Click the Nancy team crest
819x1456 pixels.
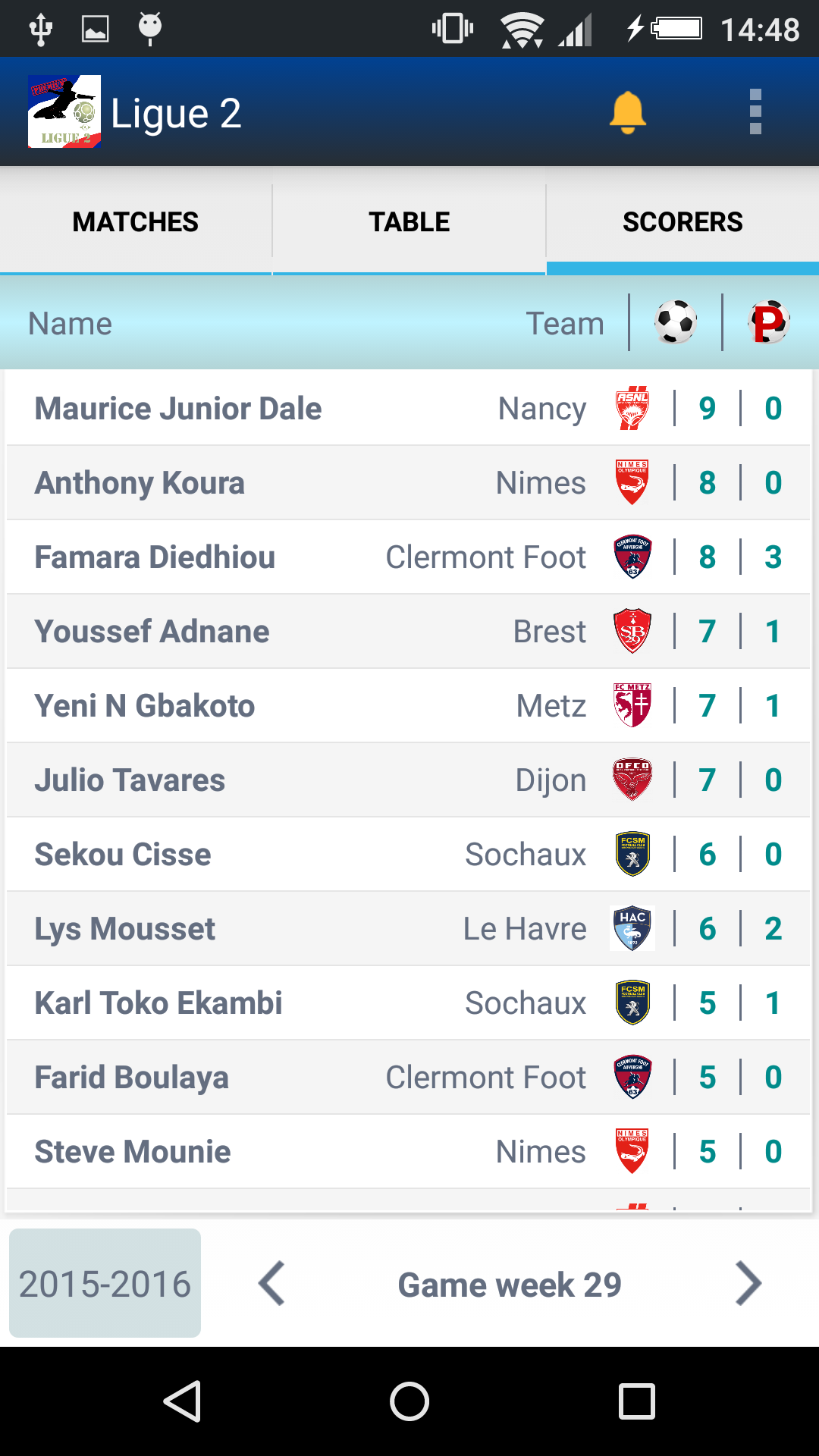click(x=632, y=407)
